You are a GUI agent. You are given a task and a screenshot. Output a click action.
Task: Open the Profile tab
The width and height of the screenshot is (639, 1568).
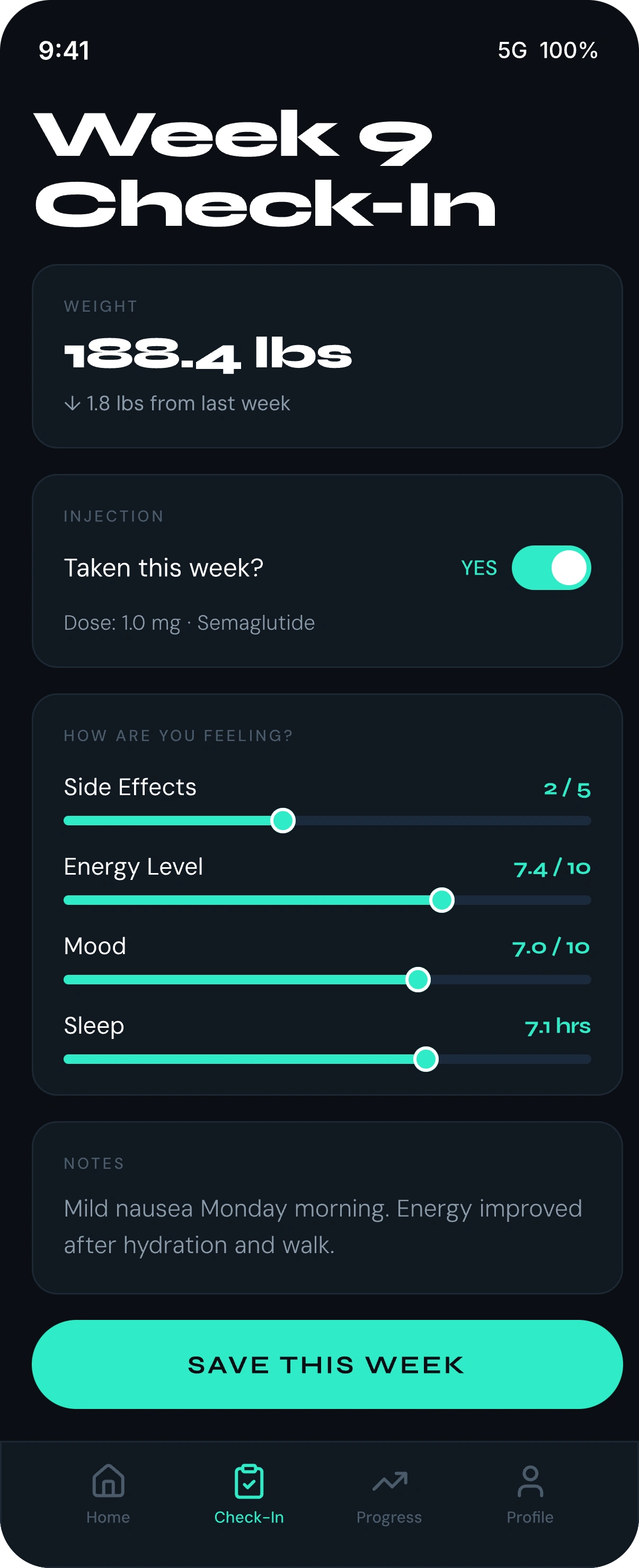530,1495
